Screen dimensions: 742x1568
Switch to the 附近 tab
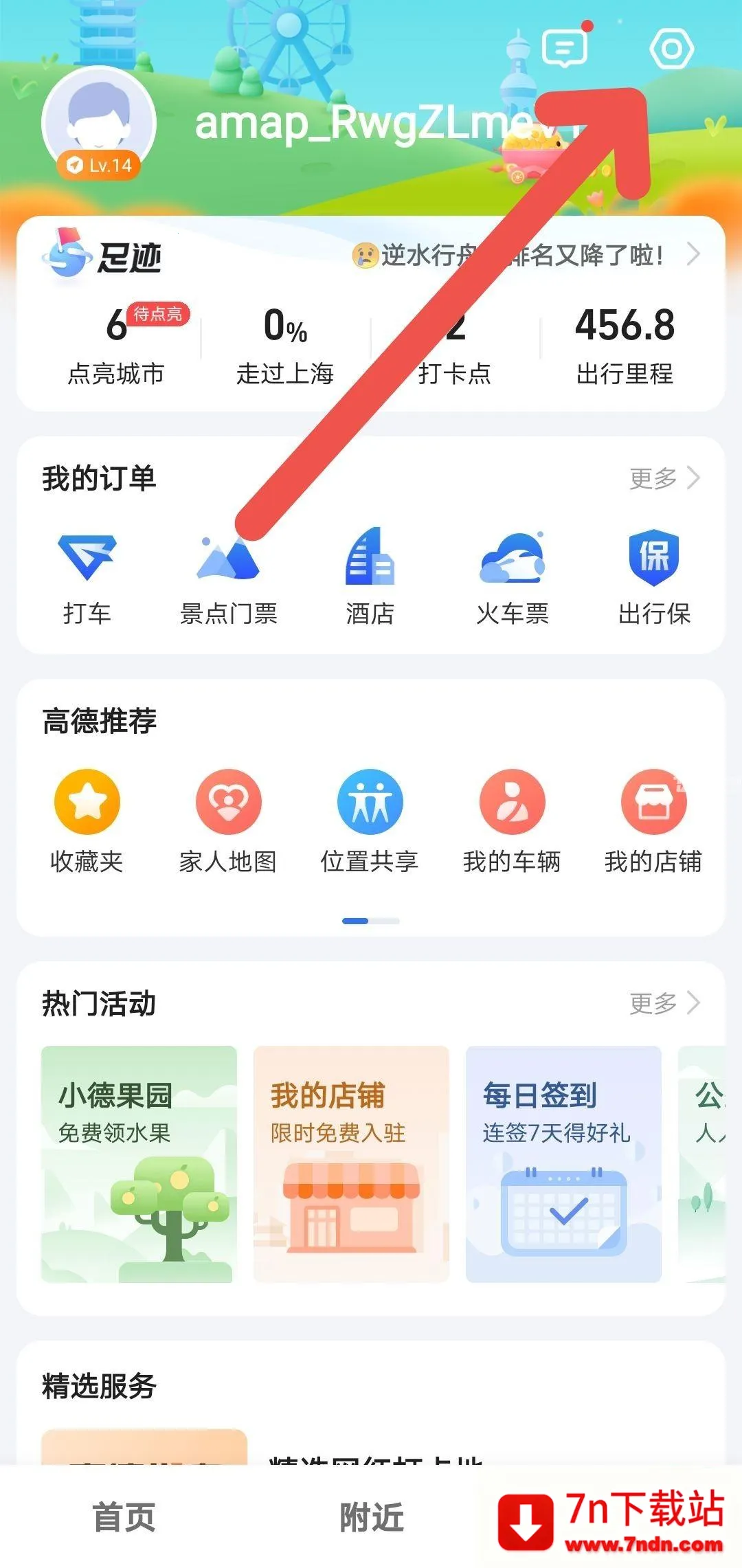(x=372, y=1517)
